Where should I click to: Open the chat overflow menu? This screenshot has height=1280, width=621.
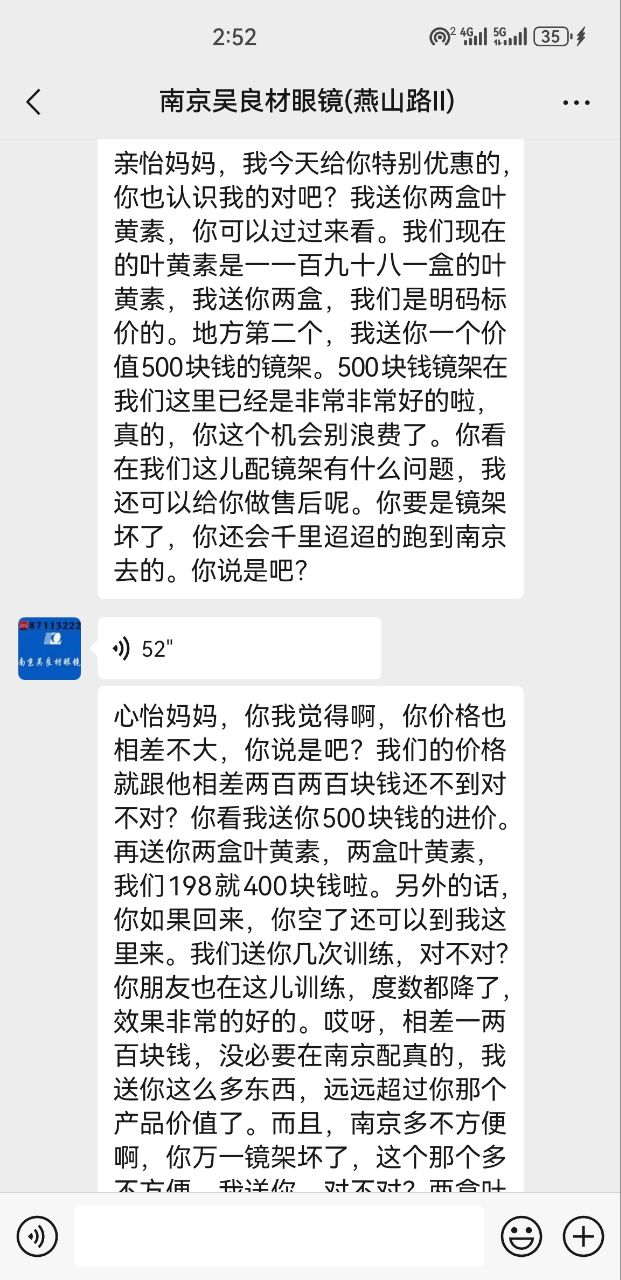click(x=577, y=102)
